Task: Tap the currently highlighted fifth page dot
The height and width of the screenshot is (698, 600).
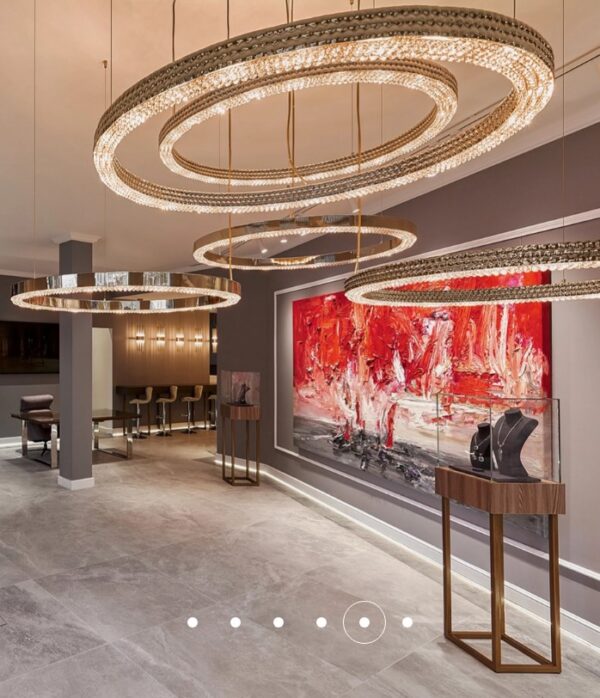Action: 364,622
